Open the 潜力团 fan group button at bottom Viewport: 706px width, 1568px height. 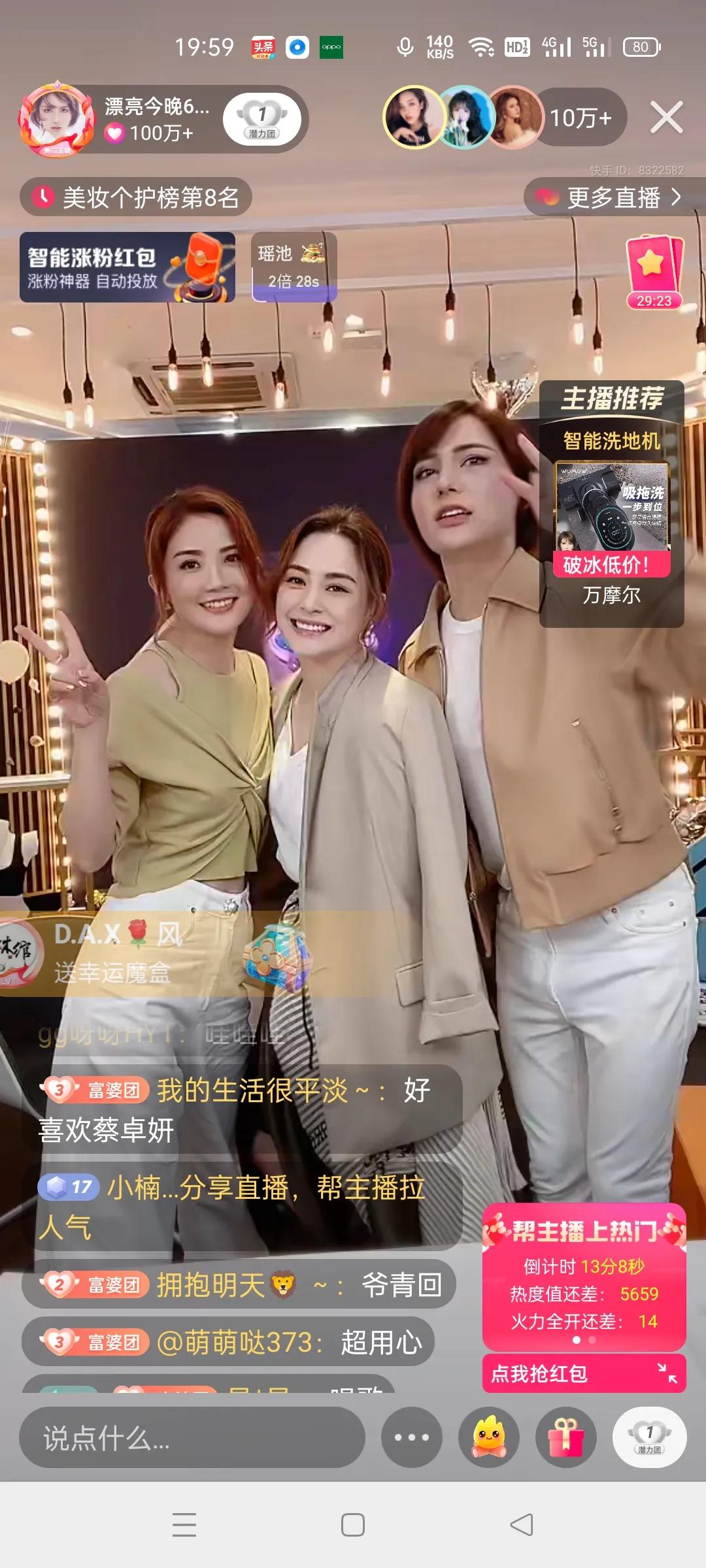point(649,1437)
